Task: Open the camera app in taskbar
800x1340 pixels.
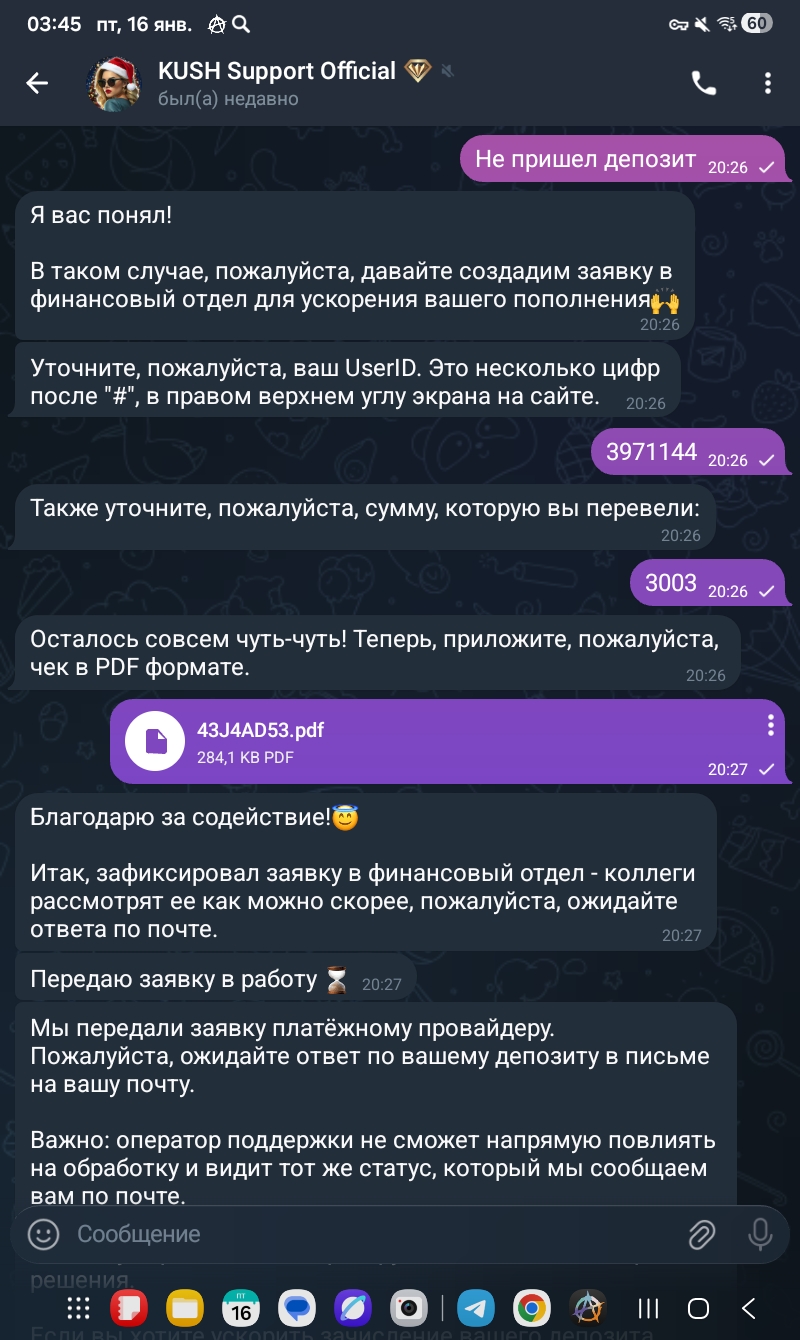Action: coord(408,1308)
